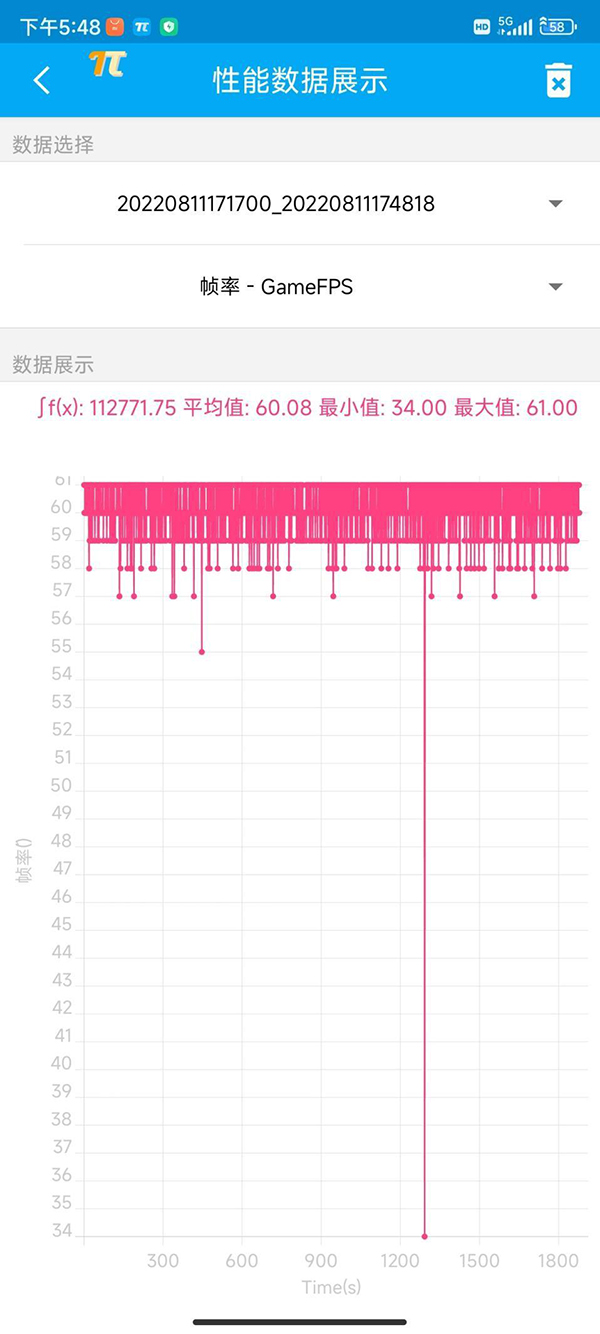Delete this performance data record
Screen dimensions: 600x1334
click(558, 81)
